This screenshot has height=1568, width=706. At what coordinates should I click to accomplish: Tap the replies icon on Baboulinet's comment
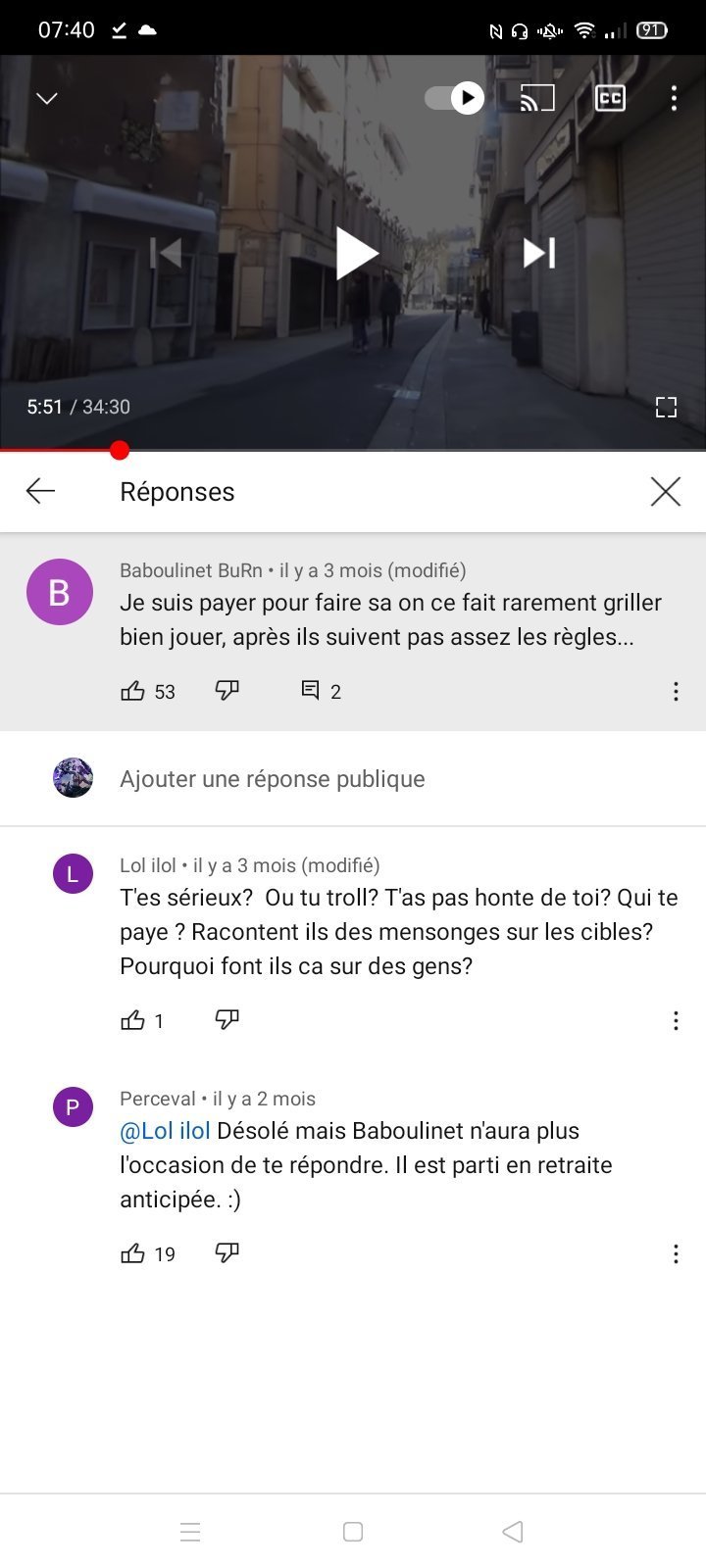[311, 691]
